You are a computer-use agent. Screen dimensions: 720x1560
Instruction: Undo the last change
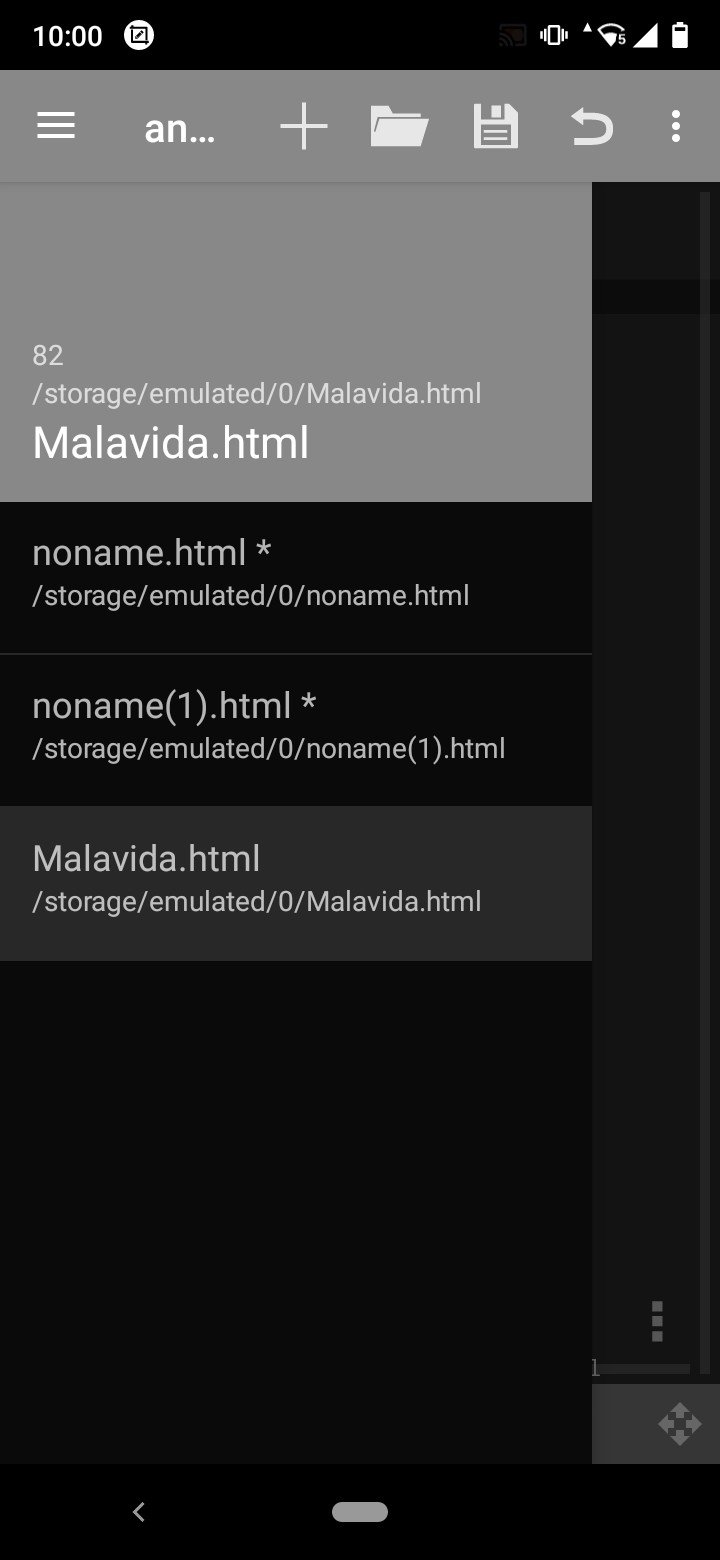point(592,127)
